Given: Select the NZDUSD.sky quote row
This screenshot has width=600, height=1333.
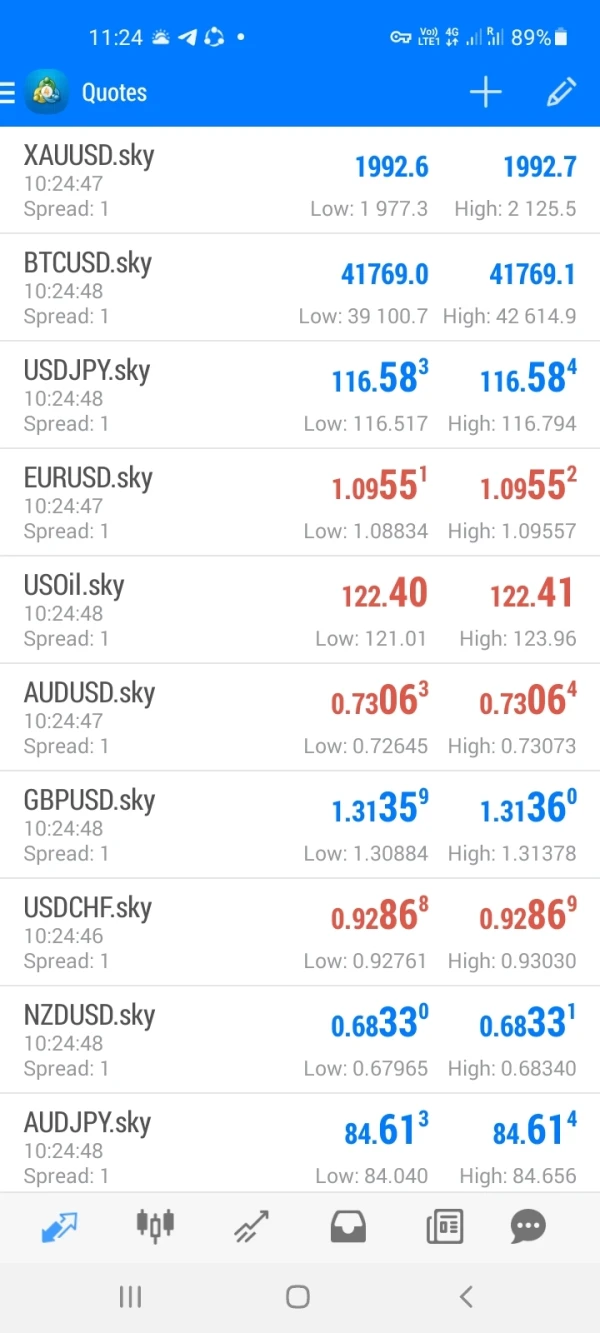Looking at the screenshot, I should (300, 1041).
